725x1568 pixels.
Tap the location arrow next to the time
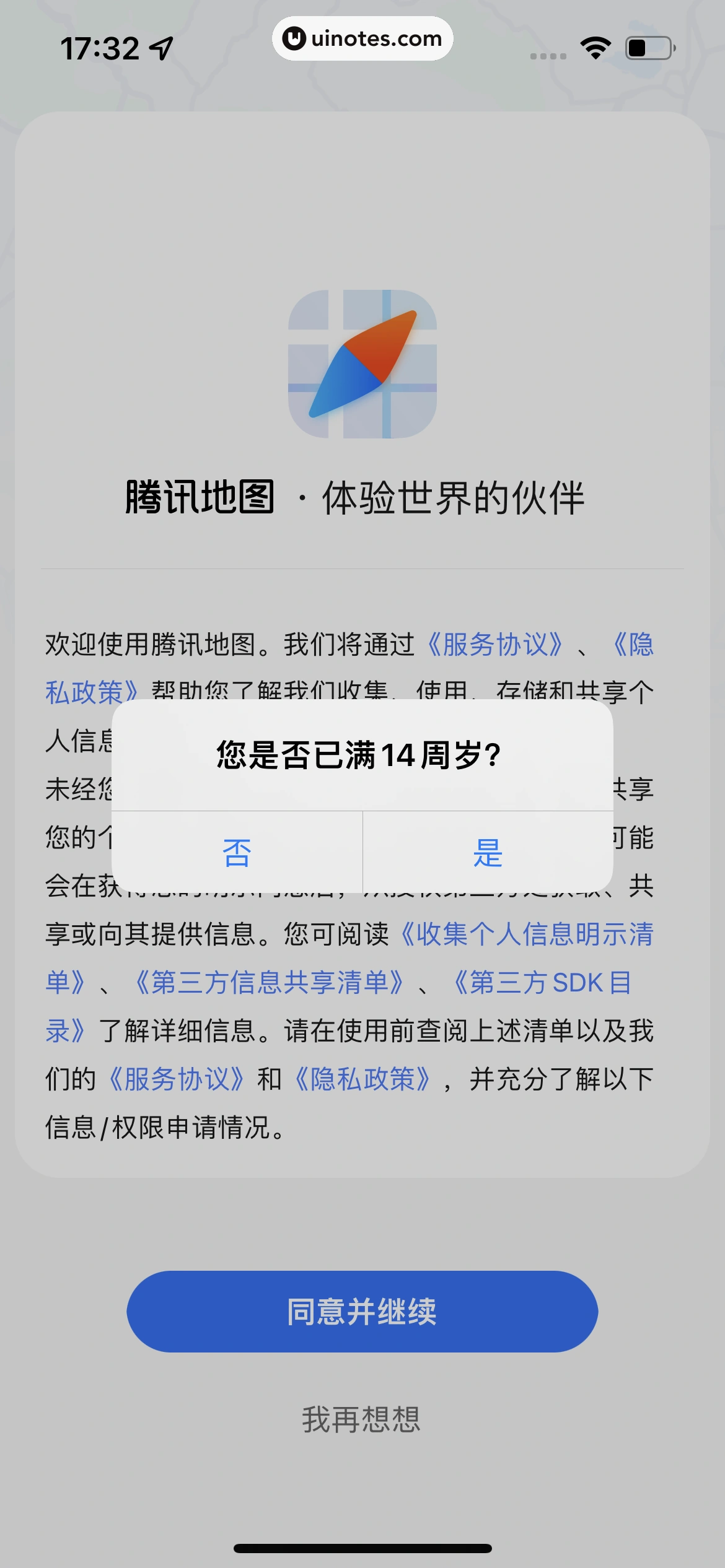[x=159, y=46]
